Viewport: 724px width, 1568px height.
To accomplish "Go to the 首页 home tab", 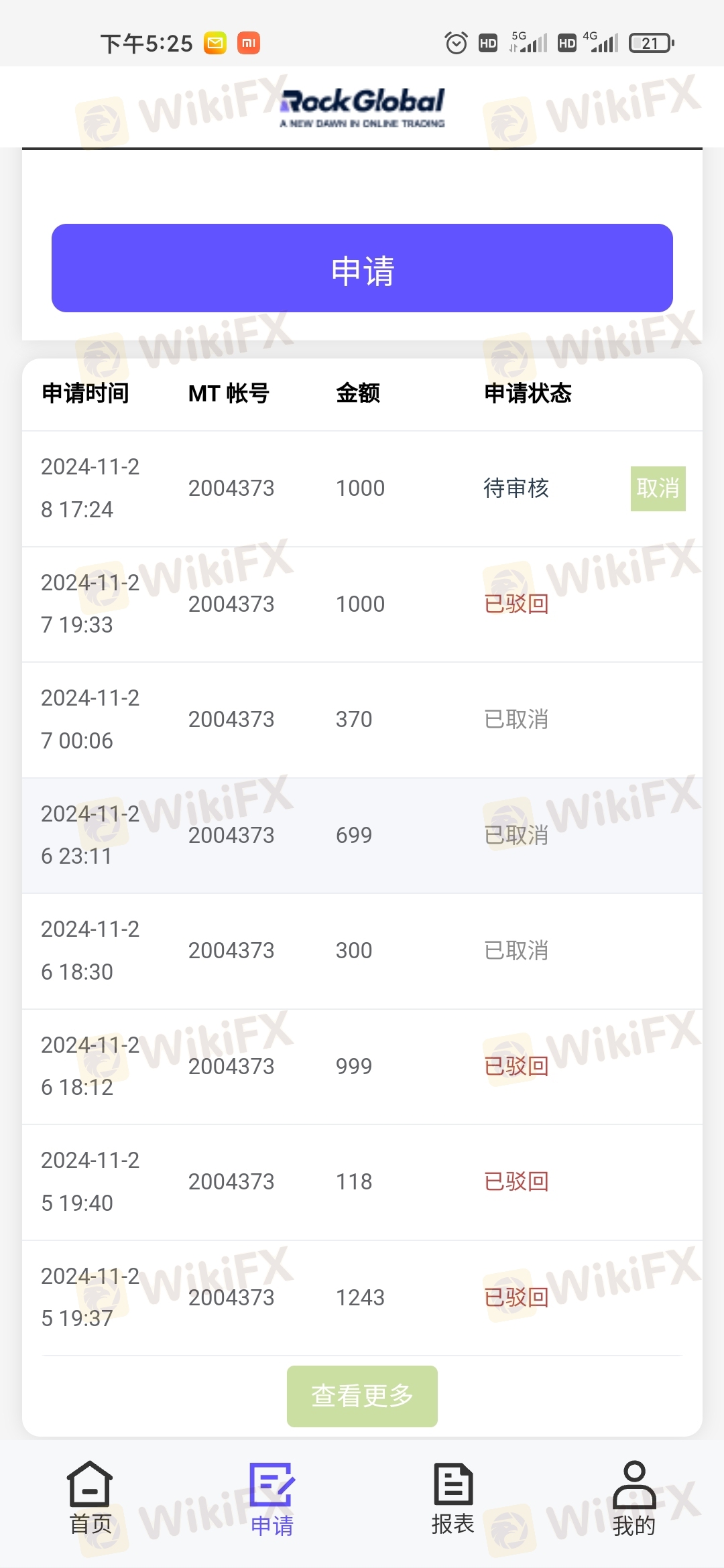I will [x=90, y=1498].
